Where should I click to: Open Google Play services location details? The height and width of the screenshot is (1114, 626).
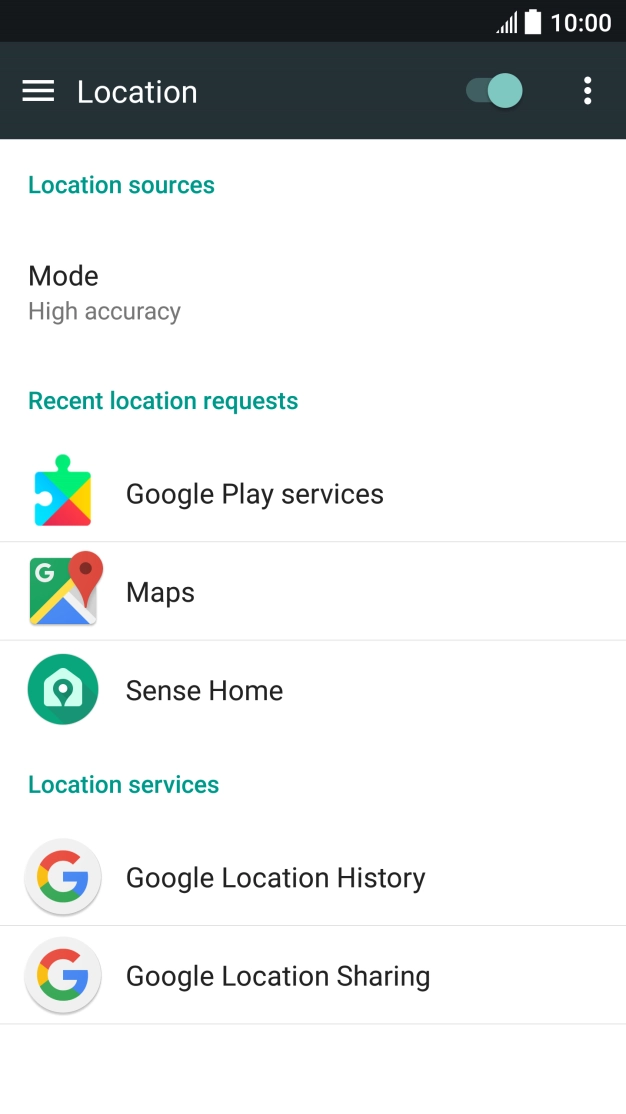pyautogui.click(x=254, y=494)
